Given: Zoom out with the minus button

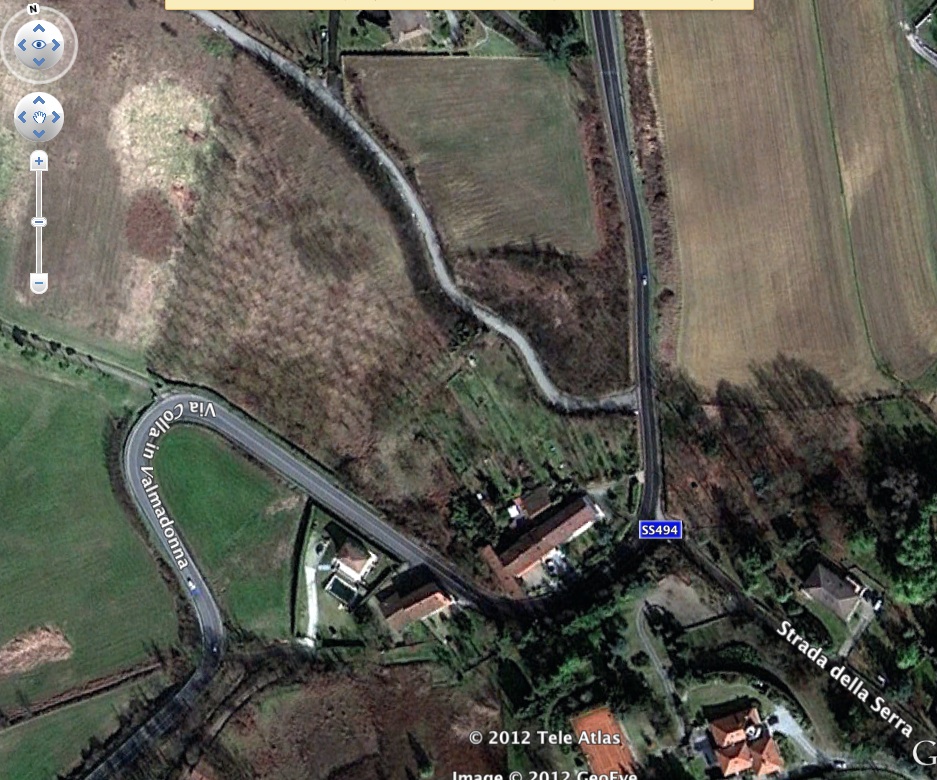Looking at the screenshot, I should [x=39, y=284].
